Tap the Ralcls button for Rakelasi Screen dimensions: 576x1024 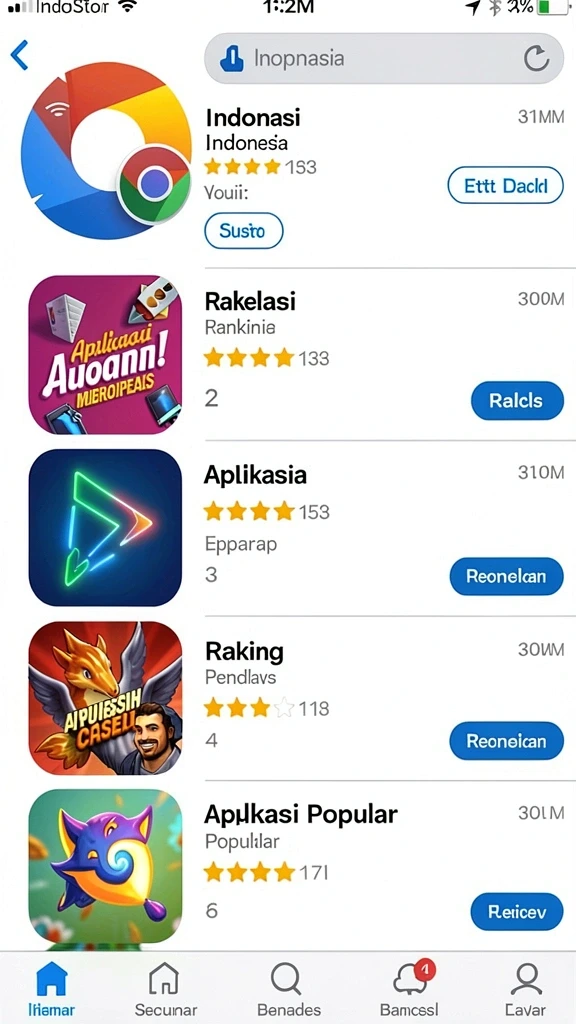(x=517, y=400)
